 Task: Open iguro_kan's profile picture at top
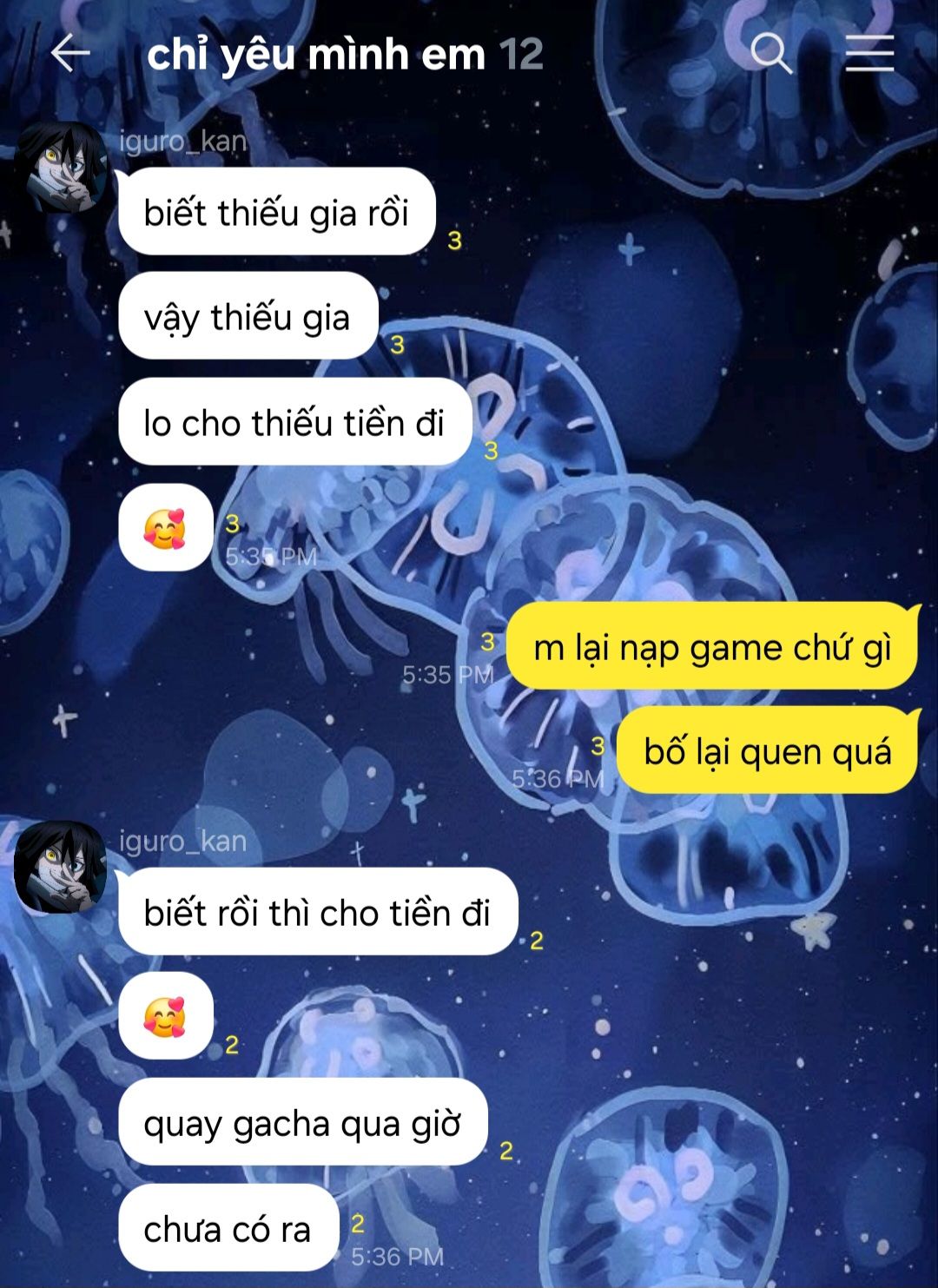[60, 168]
